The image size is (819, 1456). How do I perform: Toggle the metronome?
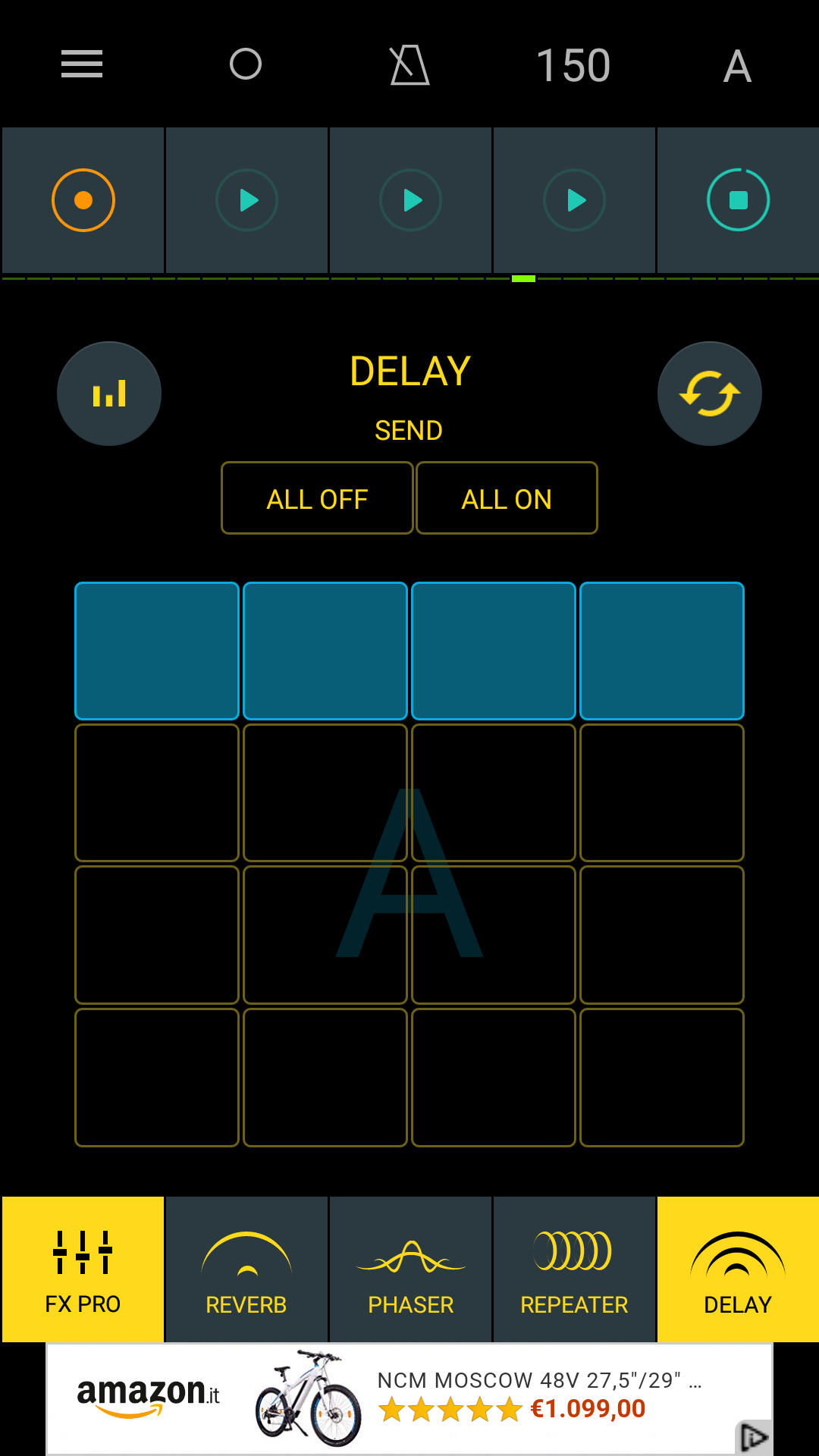(x=409, y=65)
